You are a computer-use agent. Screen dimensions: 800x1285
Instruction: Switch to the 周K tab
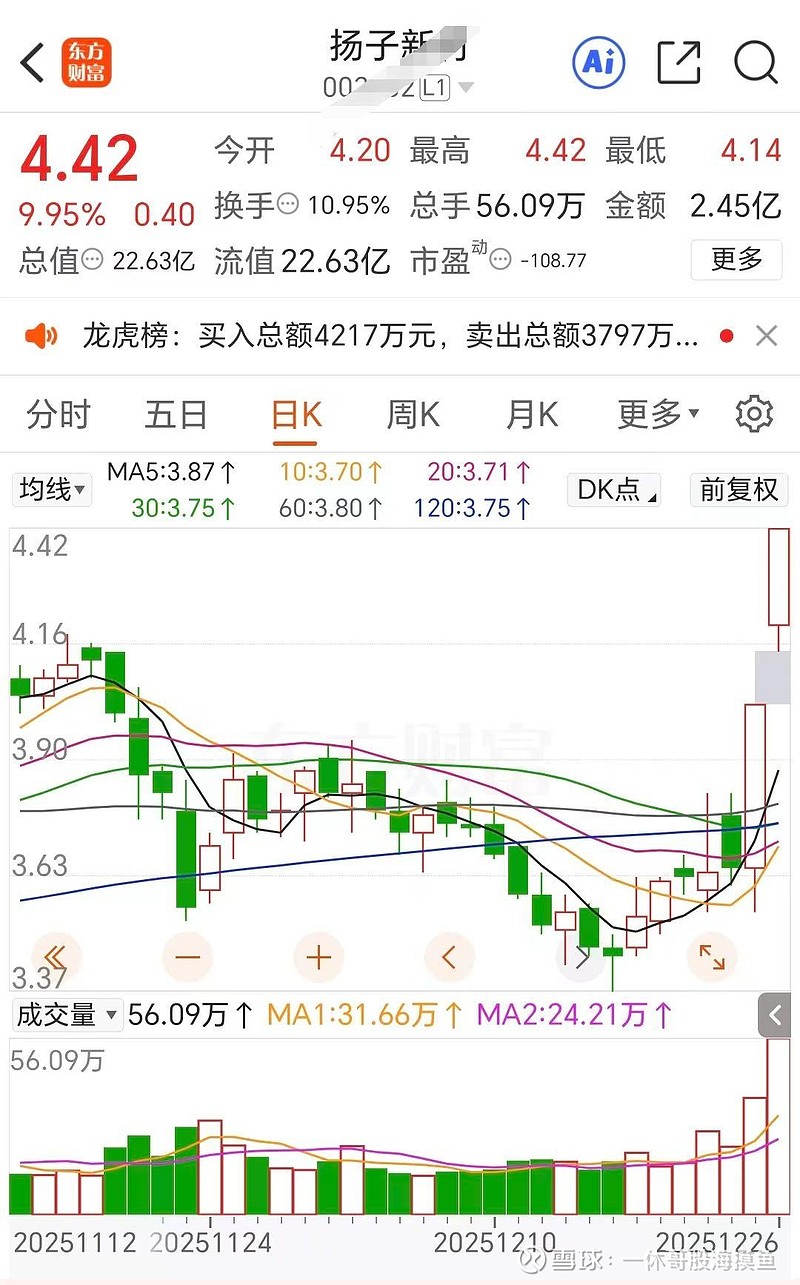411,413
